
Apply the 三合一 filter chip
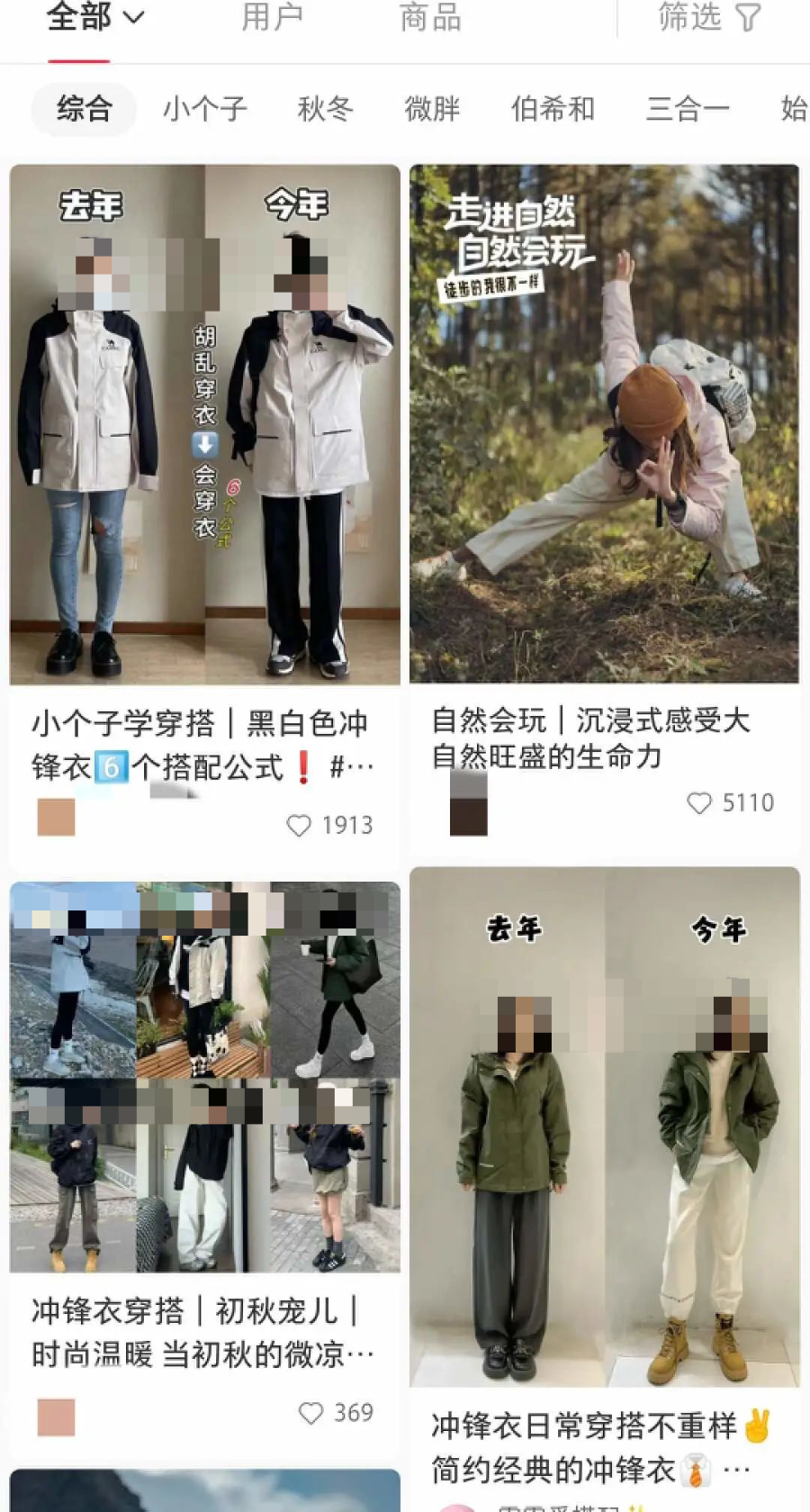click(688, 109)
